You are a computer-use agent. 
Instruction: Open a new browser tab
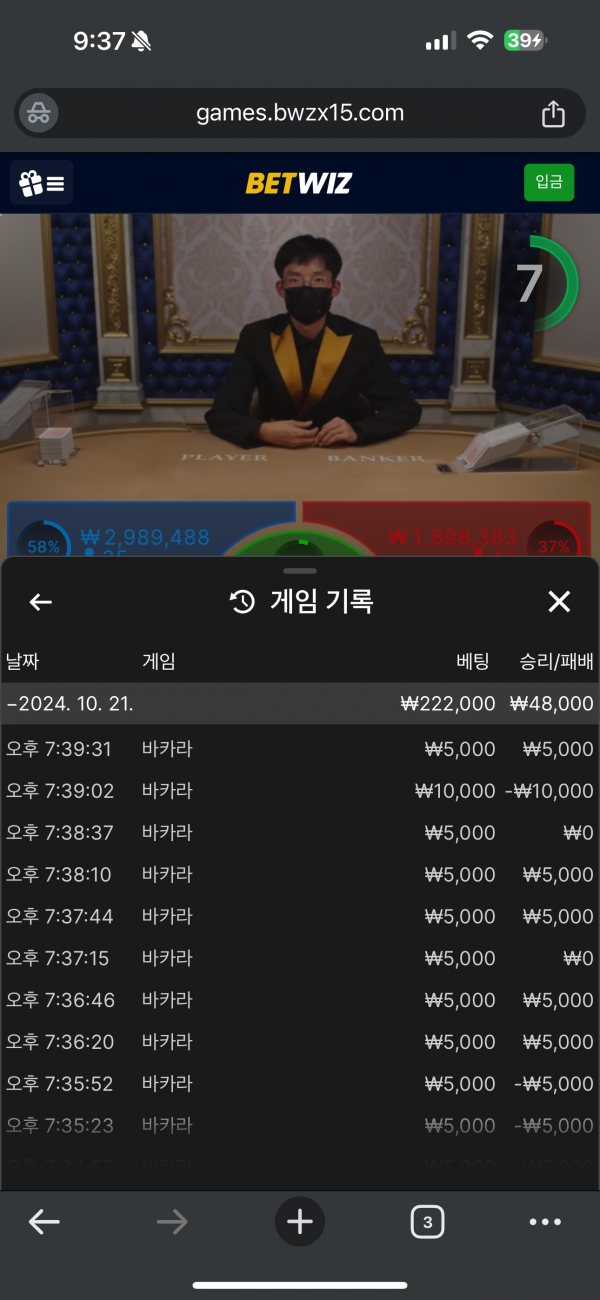tap(300, 1222)
